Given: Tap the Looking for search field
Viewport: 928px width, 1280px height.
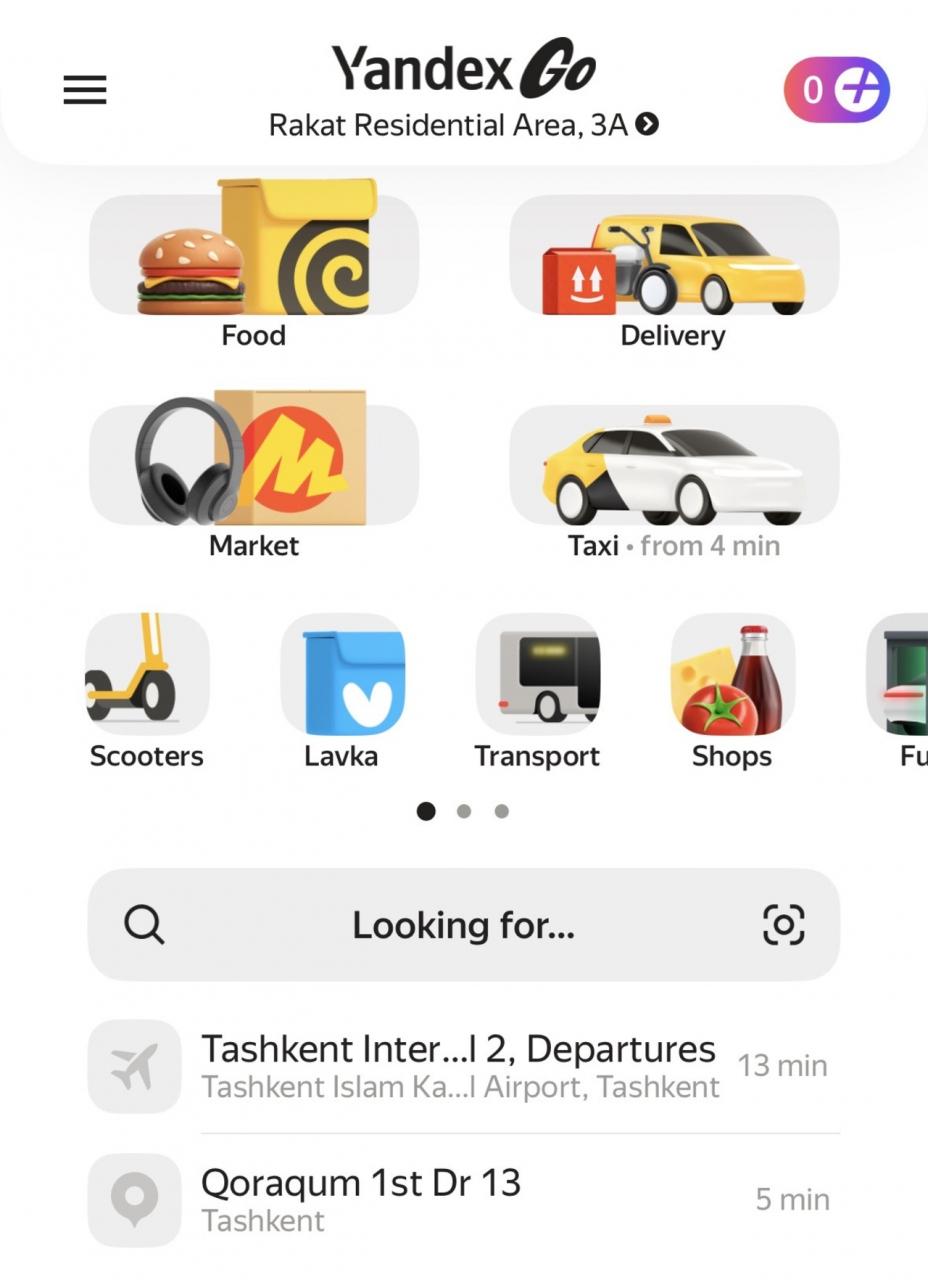Looking at the screenshot, I should point(463,925).
